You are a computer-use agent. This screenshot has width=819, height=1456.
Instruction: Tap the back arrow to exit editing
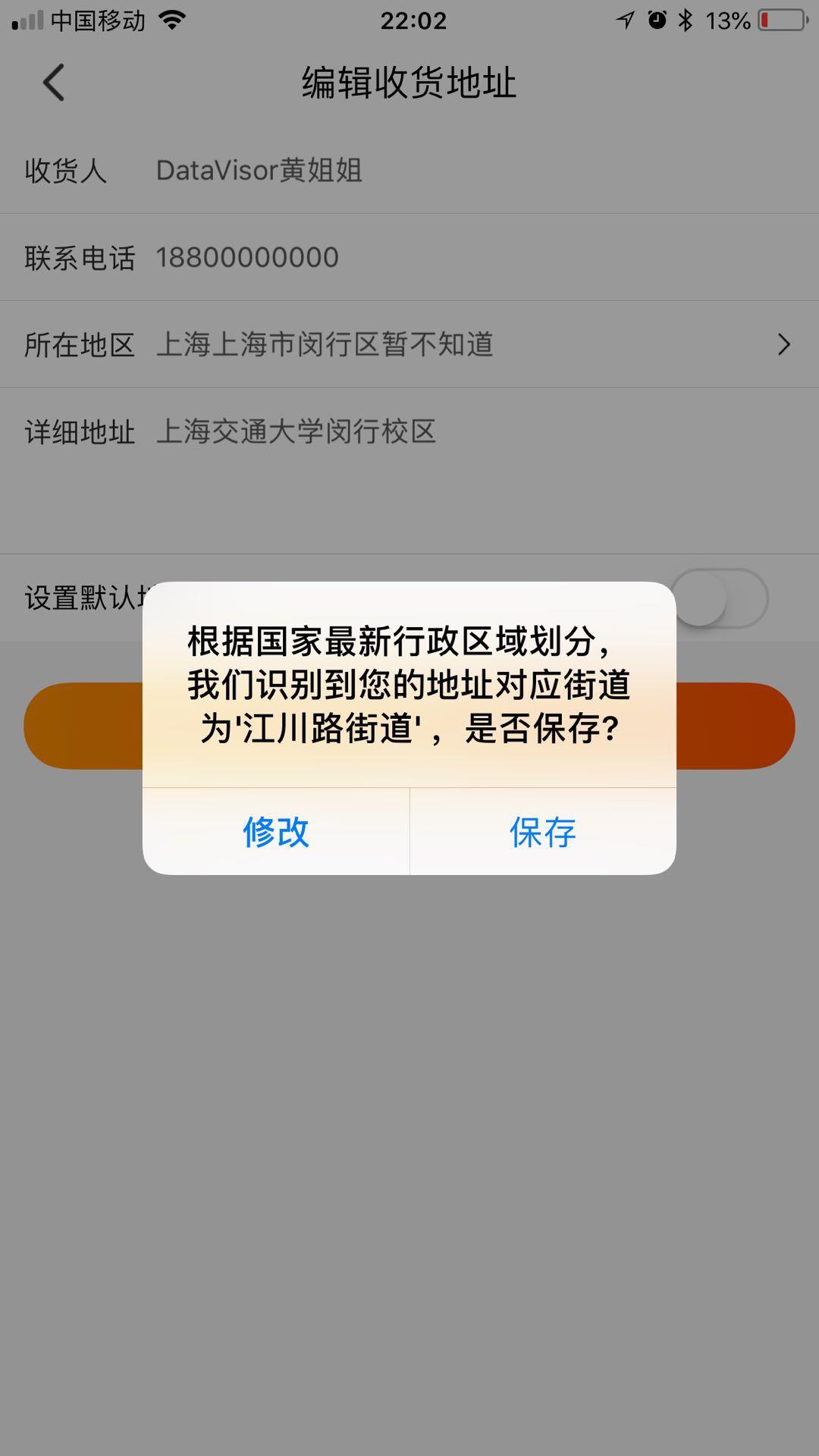(53, 82)
